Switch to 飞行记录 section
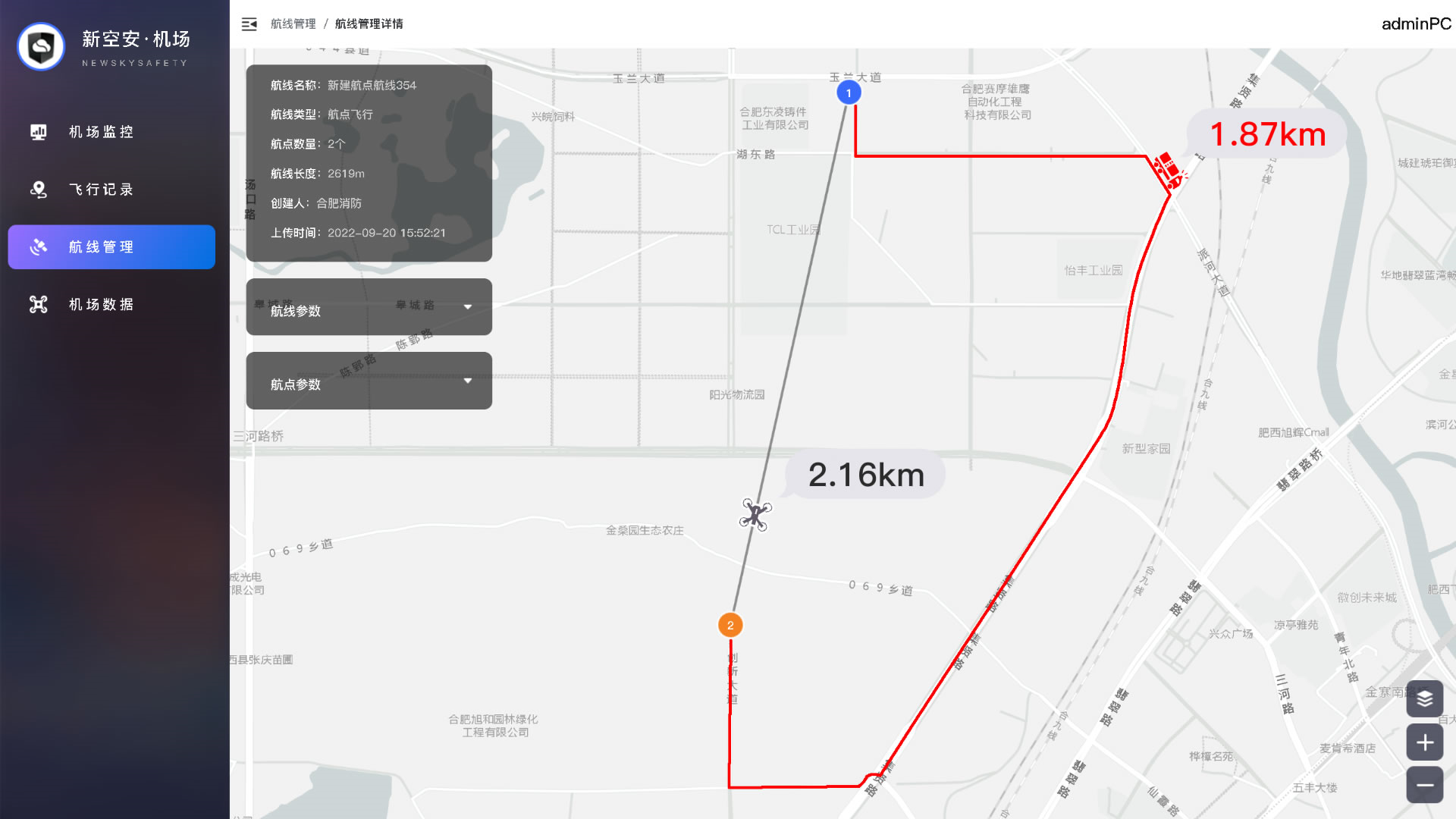This screenshot has height=819, width=1456. [x=101, y=190]
